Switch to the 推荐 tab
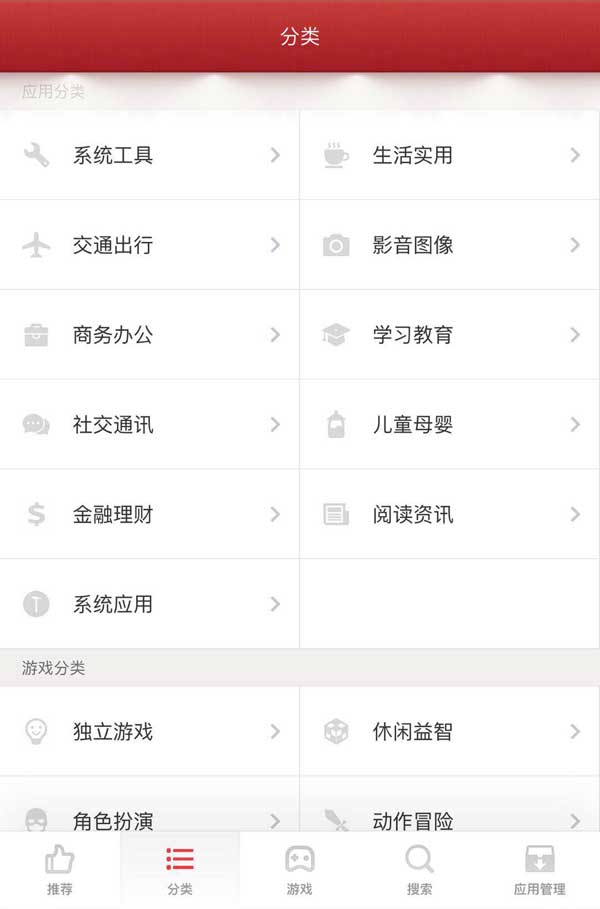The image size is (600, 909). (60, 870)
